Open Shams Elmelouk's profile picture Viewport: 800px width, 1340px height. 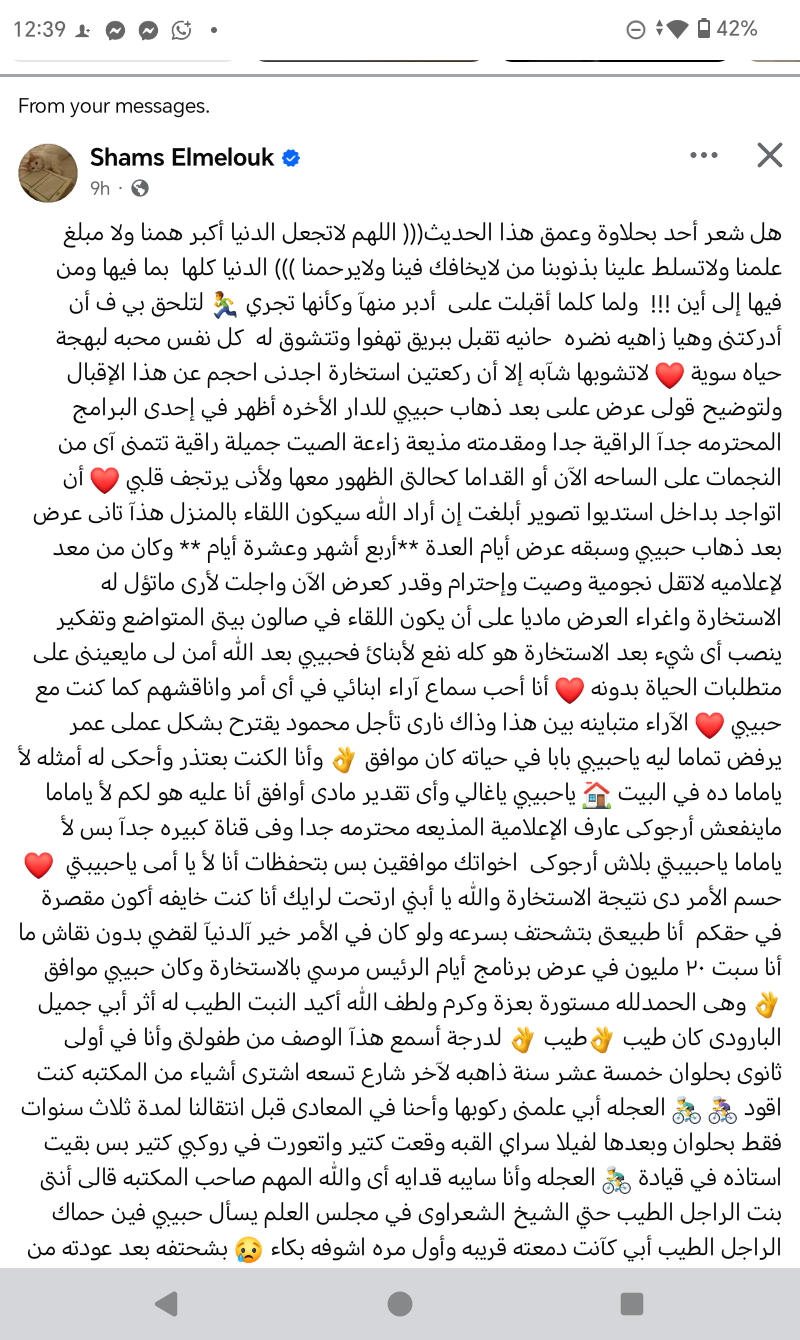48,172
